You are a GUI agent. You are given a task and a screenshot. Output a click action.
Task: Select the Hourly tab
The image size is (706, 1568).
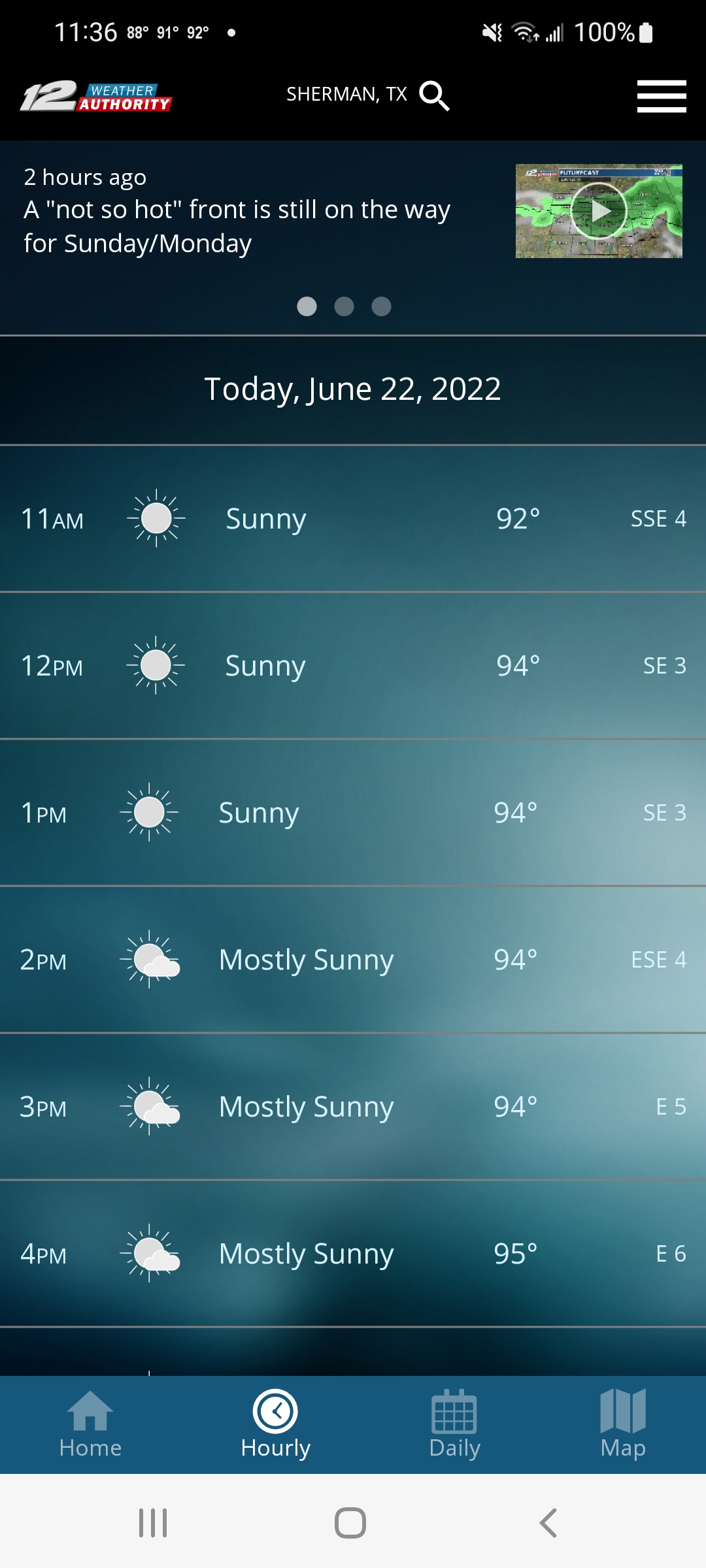point(275,1424)
